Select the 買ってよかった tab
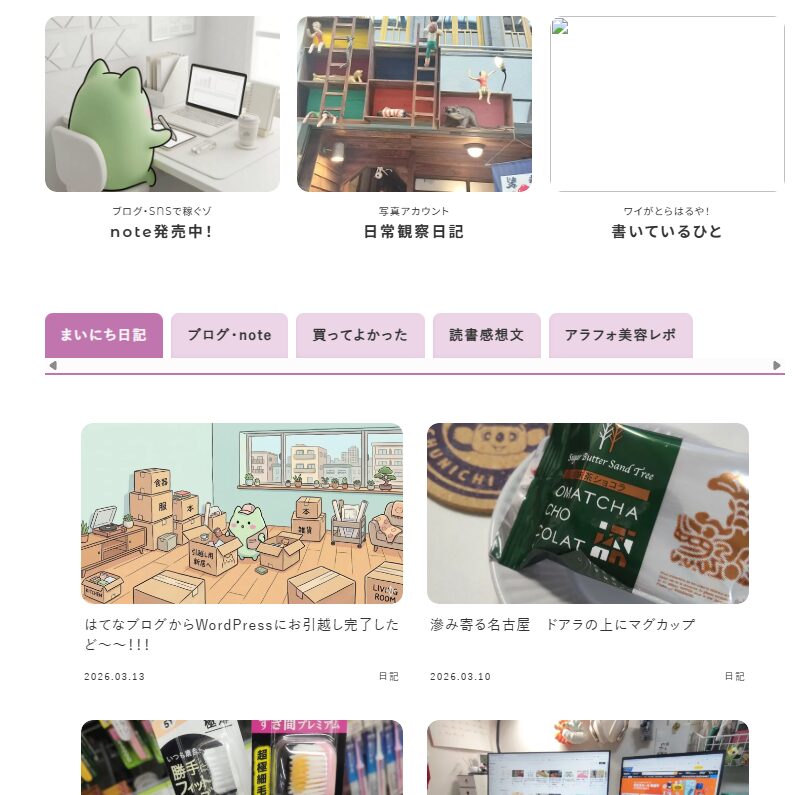Image resolution: width=798 pixels, height=795 pixels. click(x=360, y=335)
